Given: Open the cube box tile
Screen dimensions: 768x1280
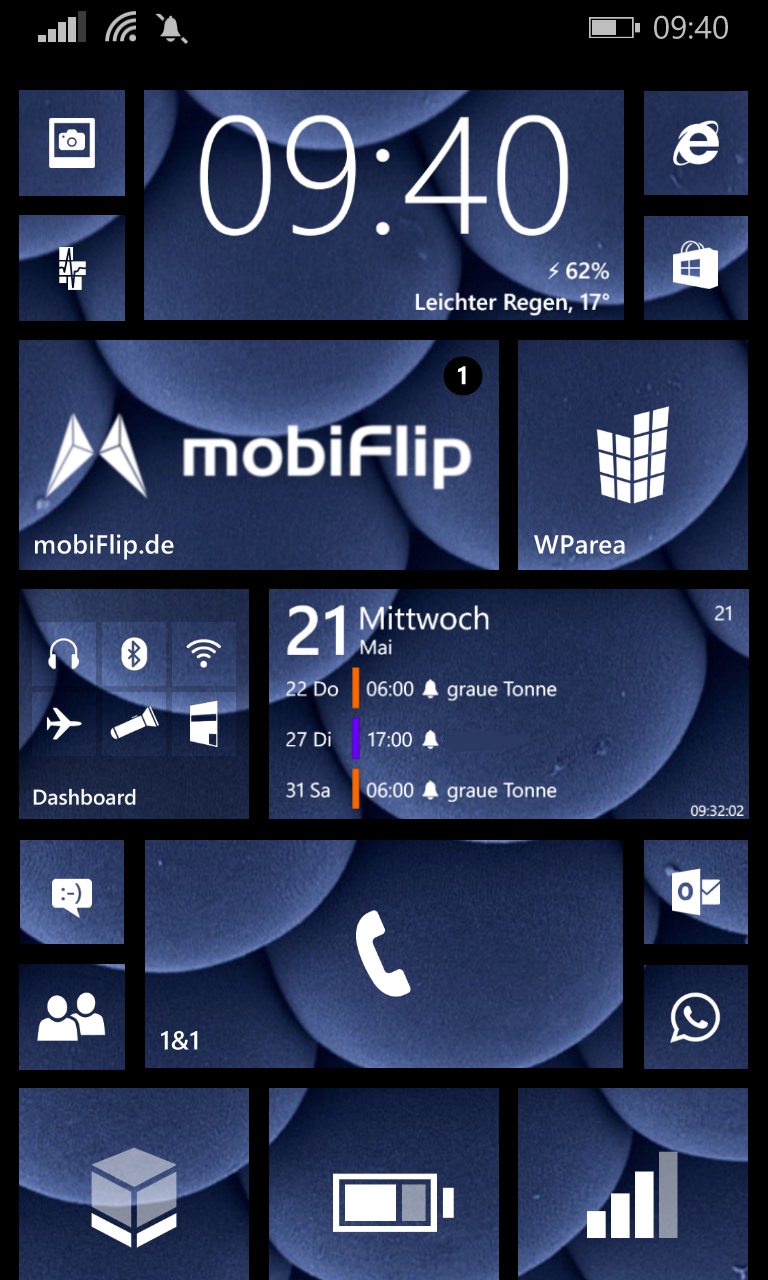Looking at the screenshot, I should point(134,1184).
